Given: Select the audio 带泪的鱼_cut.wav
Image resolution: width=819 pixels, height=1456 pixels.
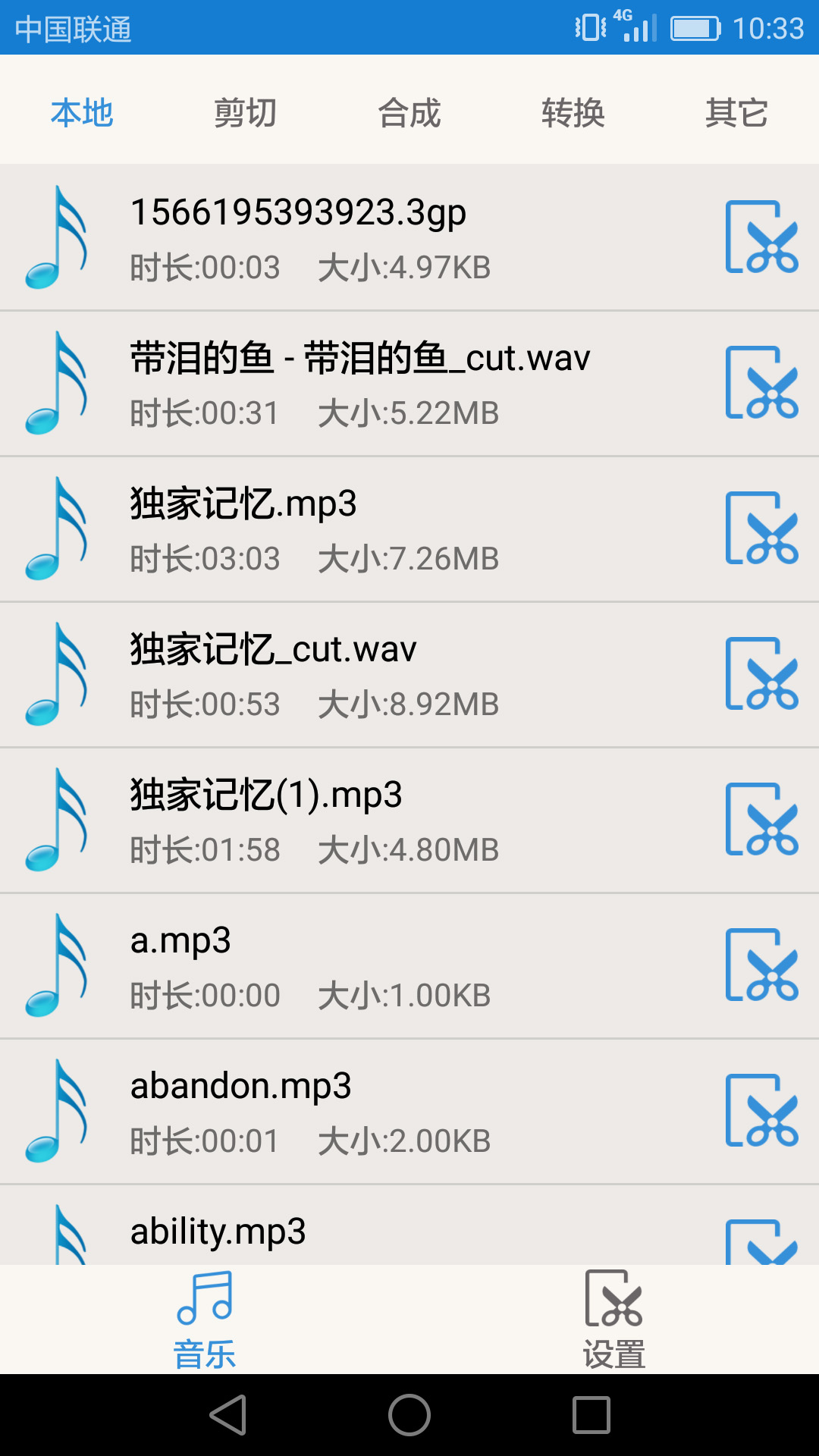Looking at the screenshot, I should tap(341, 383).
